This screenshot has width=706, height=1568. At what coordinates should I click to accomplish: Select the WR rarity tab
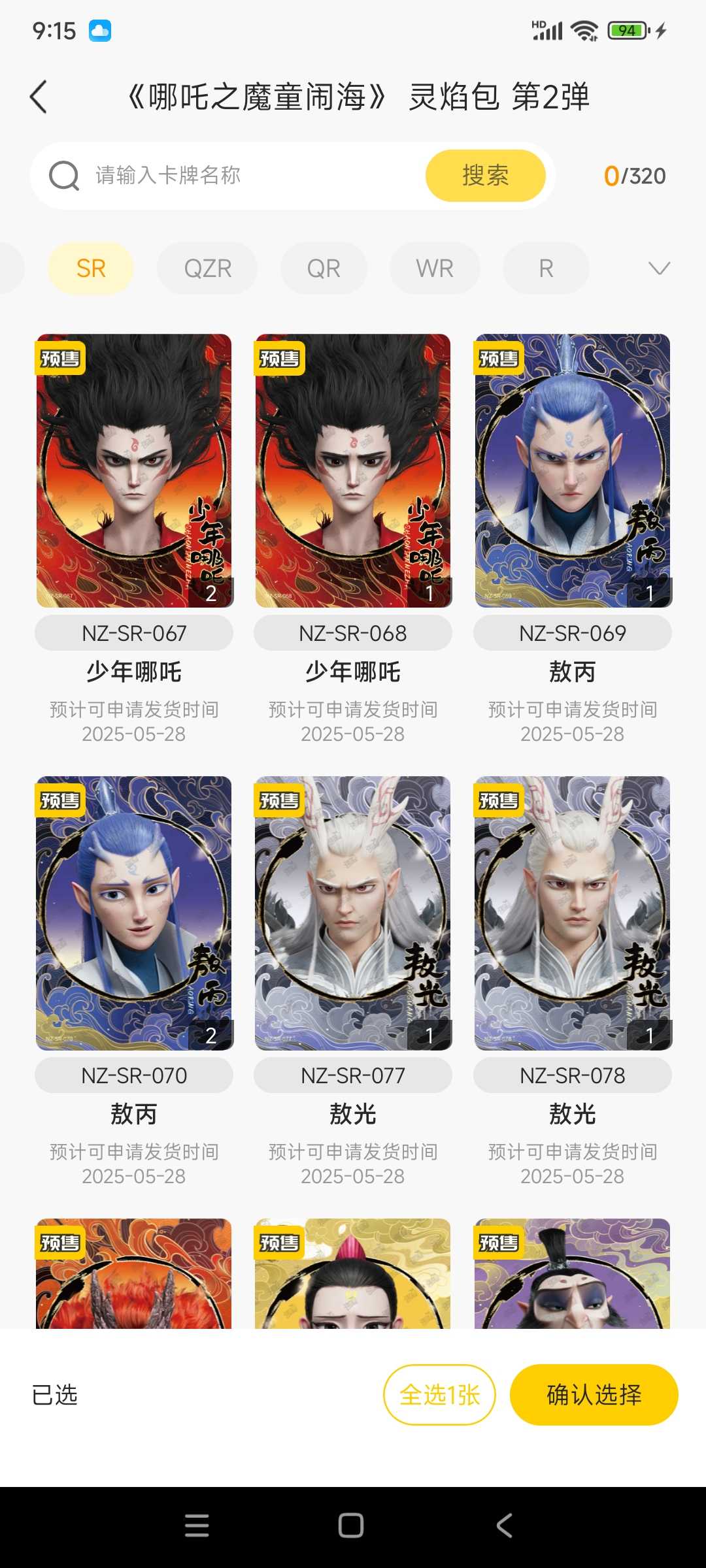[x=435, y=269]
